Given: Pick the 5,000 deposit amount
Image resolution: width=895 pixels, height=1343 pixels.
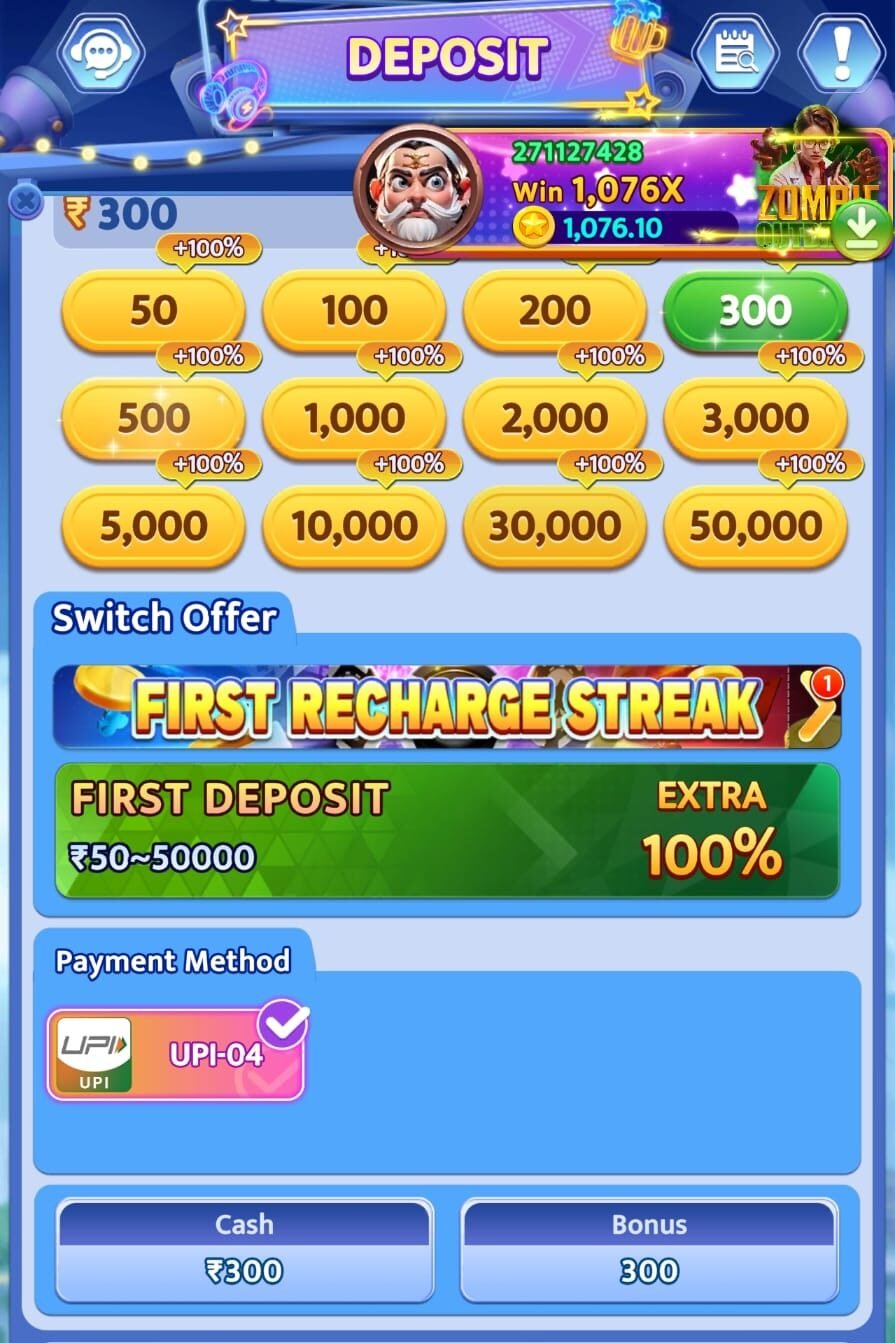Looking at the screenshot, I should 153,526.
